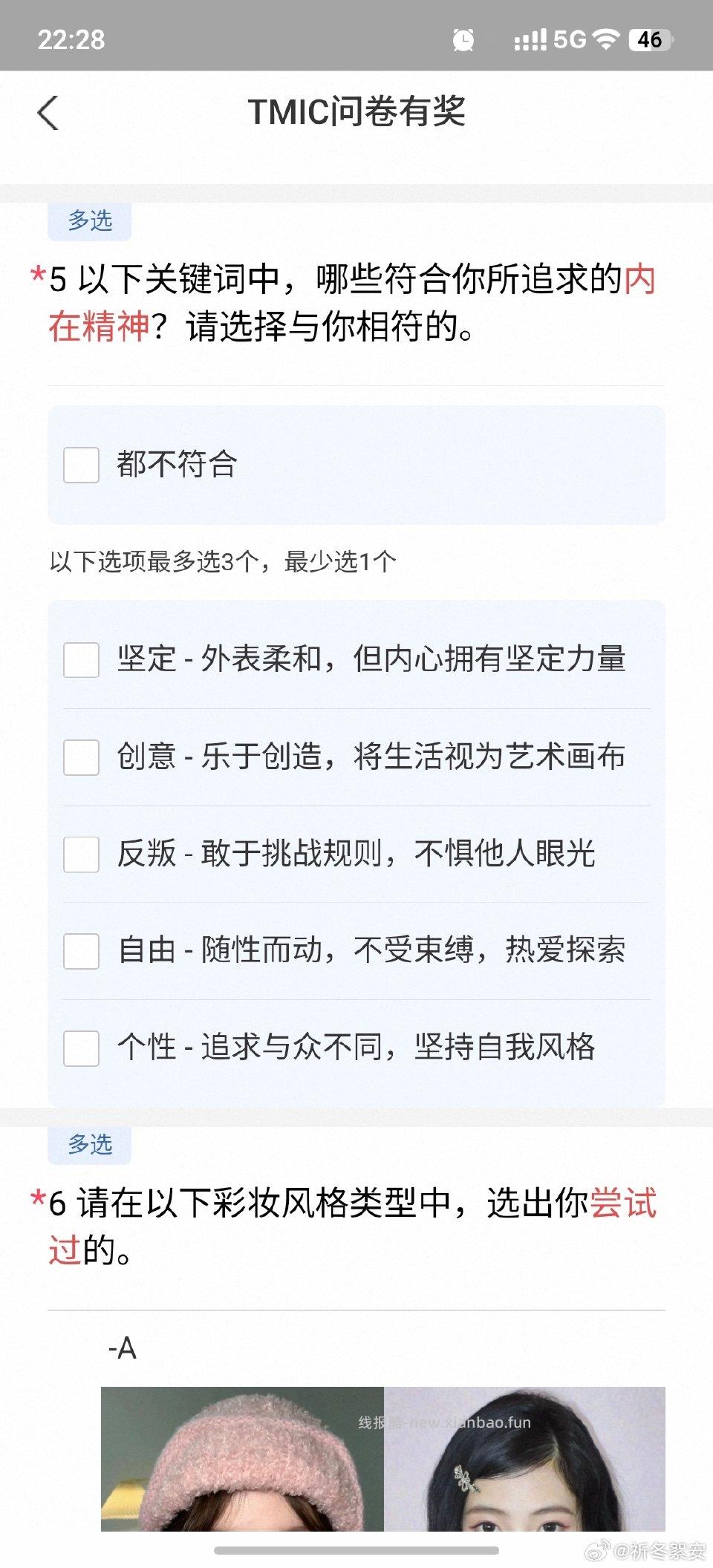
Task: Tap the 多选 badge on question 5
Action: click(89, 220)
